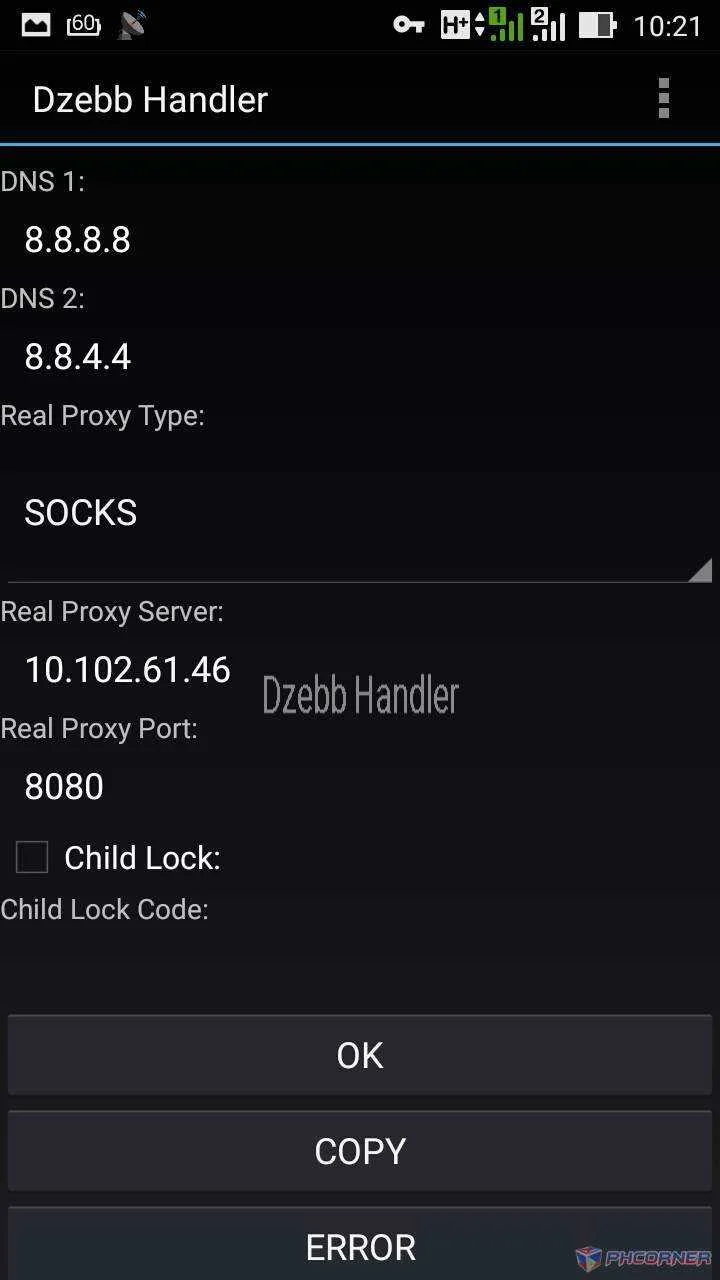This screenshot has height=1280, width=720.
Task: Edit the DNS 2 field
Action: pos(360,357)
